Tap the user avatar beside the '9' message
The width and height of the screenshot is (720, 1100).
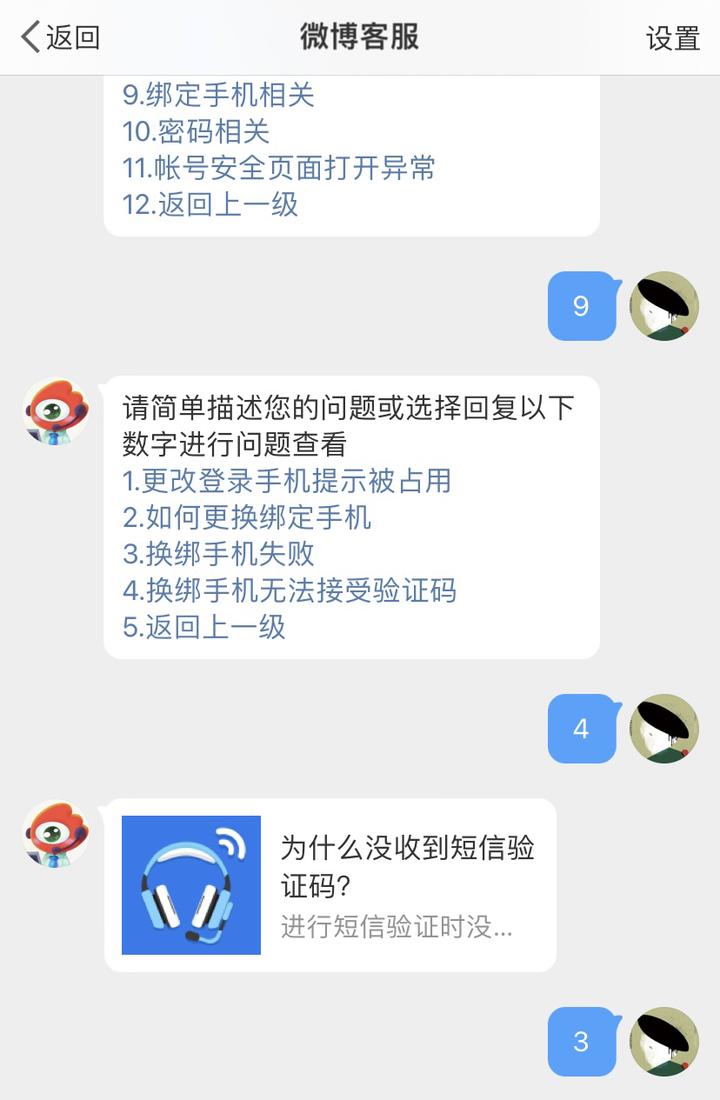(665, 307)
